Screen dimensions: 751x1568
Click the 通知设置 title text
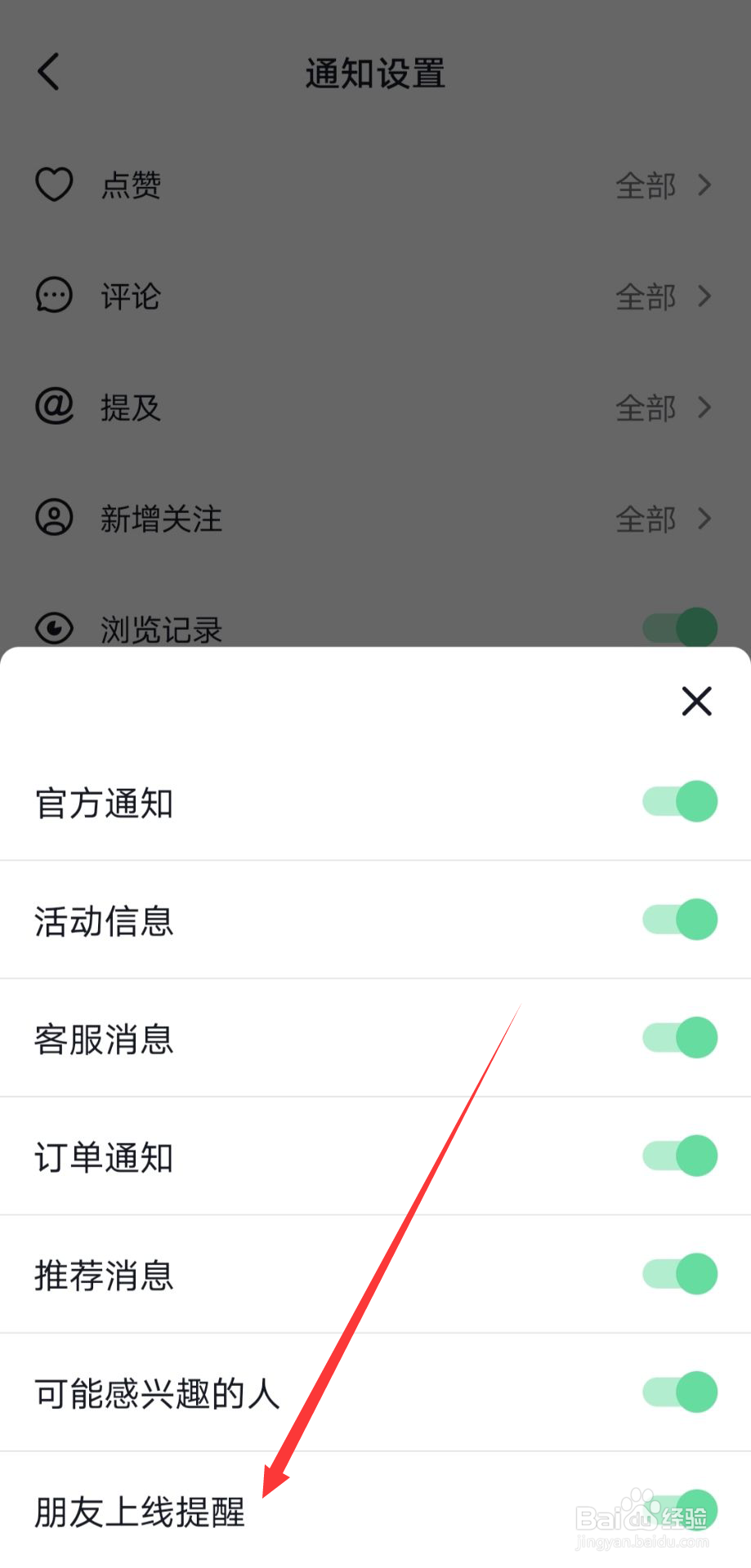pyautogui.click(x=374, y=73)
